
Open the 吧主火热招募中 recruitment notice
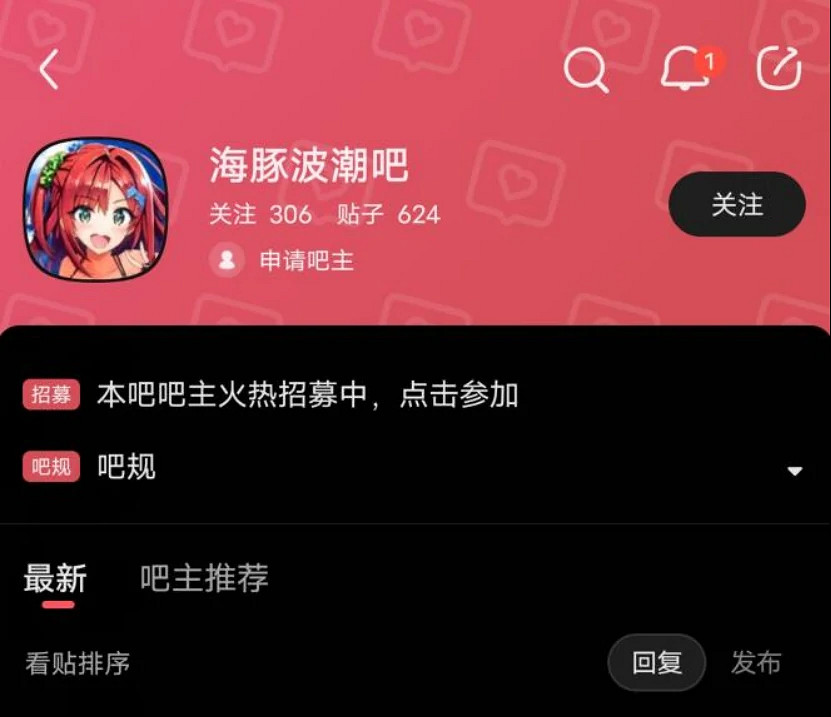(307, 394)
